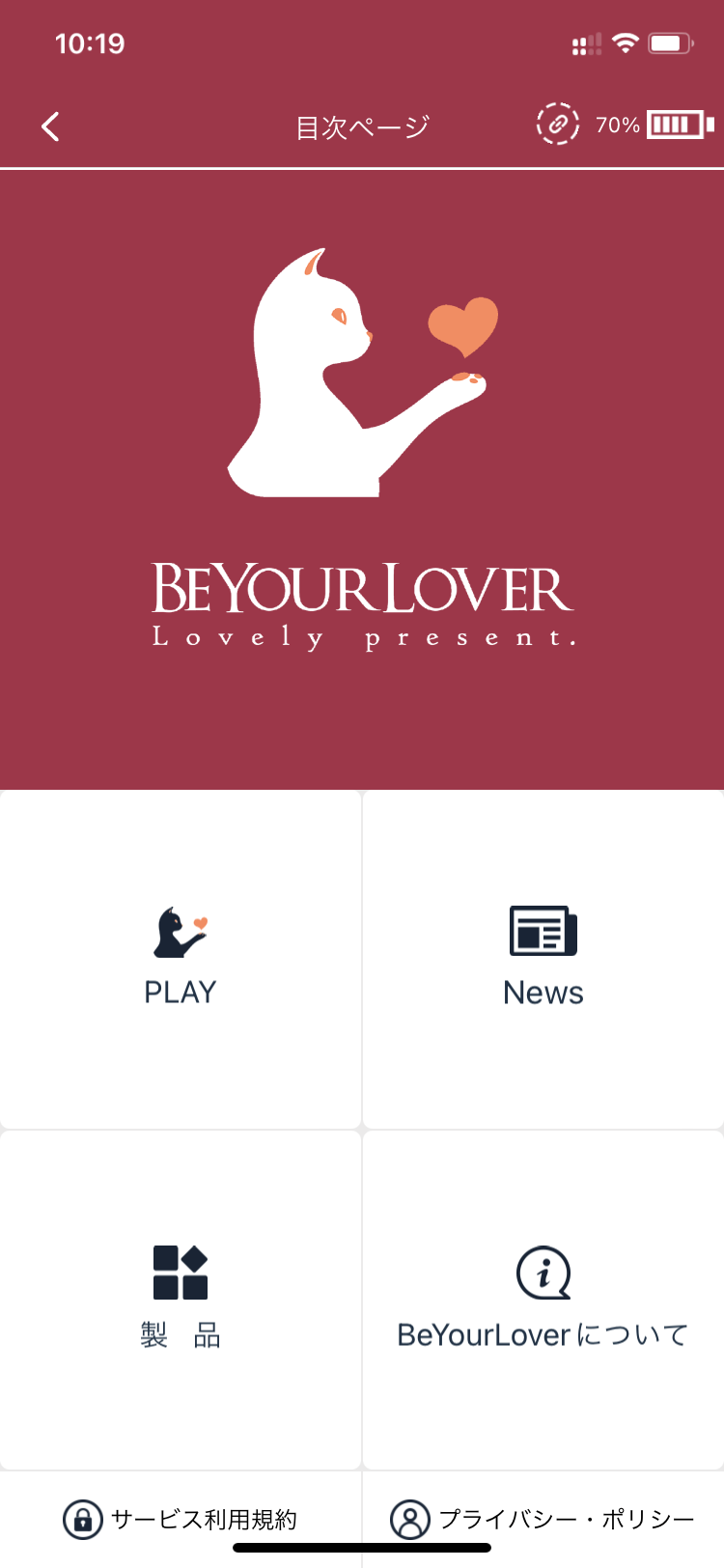Tap the device link connection icon
The image size is (724, 1568).
[x=558, y=125]
